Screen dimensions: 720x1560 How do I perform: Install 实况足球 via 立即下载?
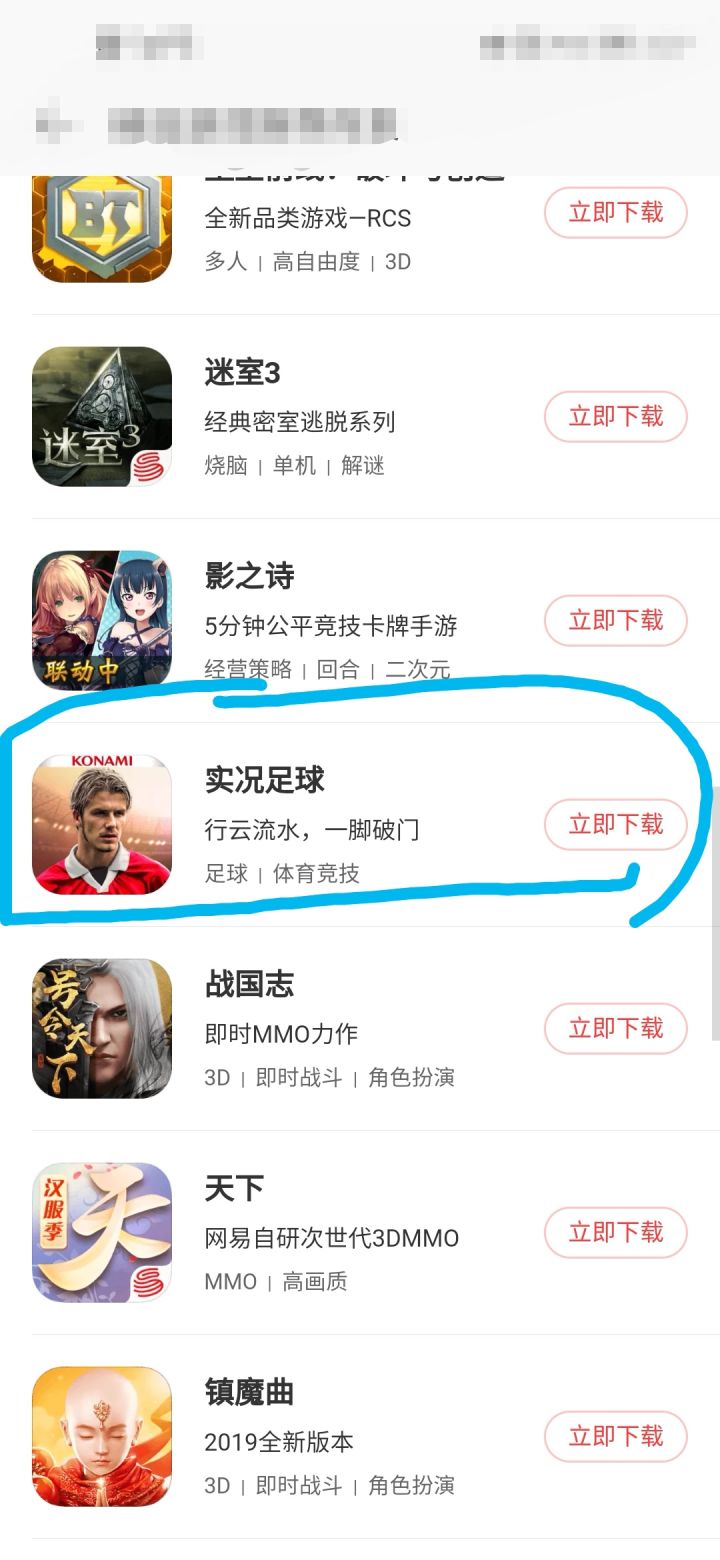(x=616, y=825)
